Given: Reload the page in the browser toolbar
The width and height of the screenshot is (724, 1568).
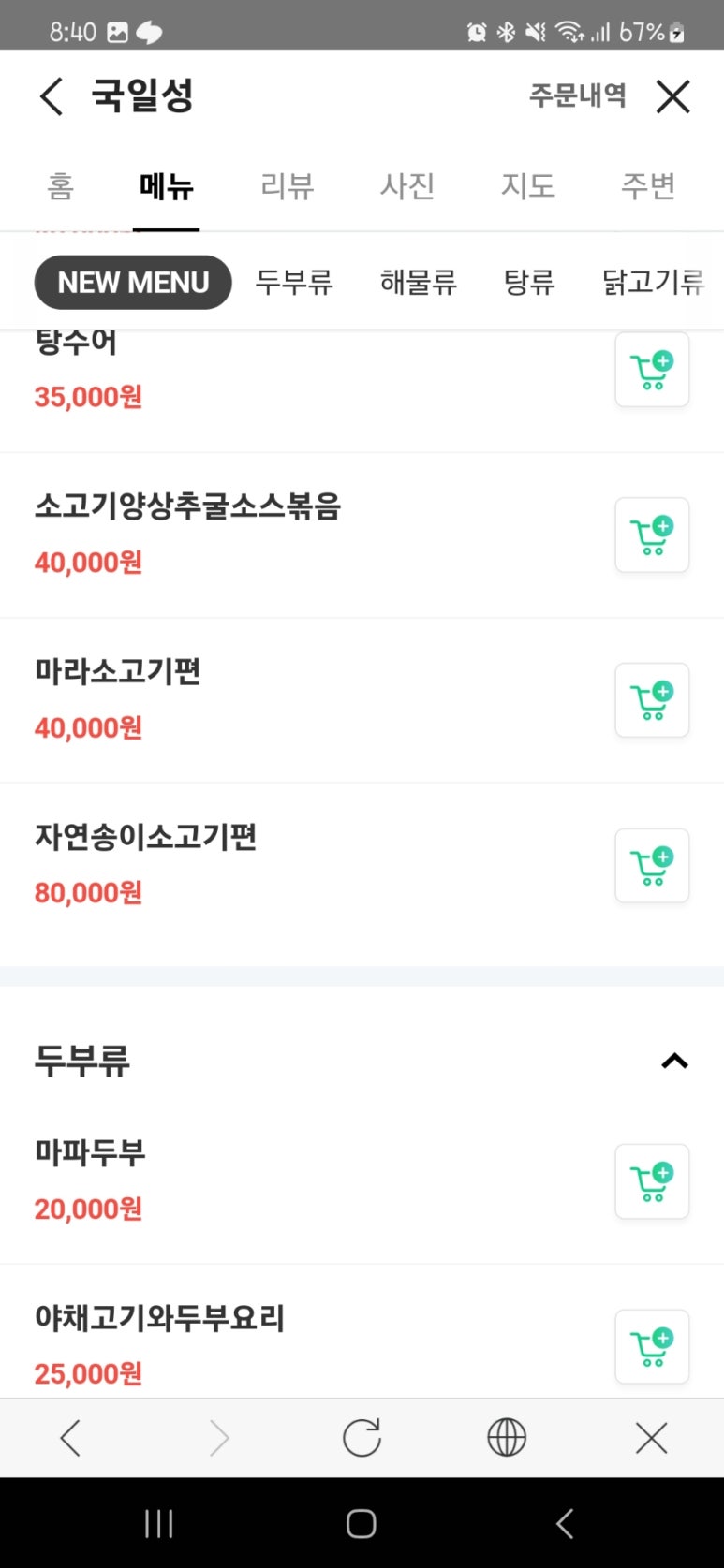Looking at the screenshot, I should (362, 1438).
